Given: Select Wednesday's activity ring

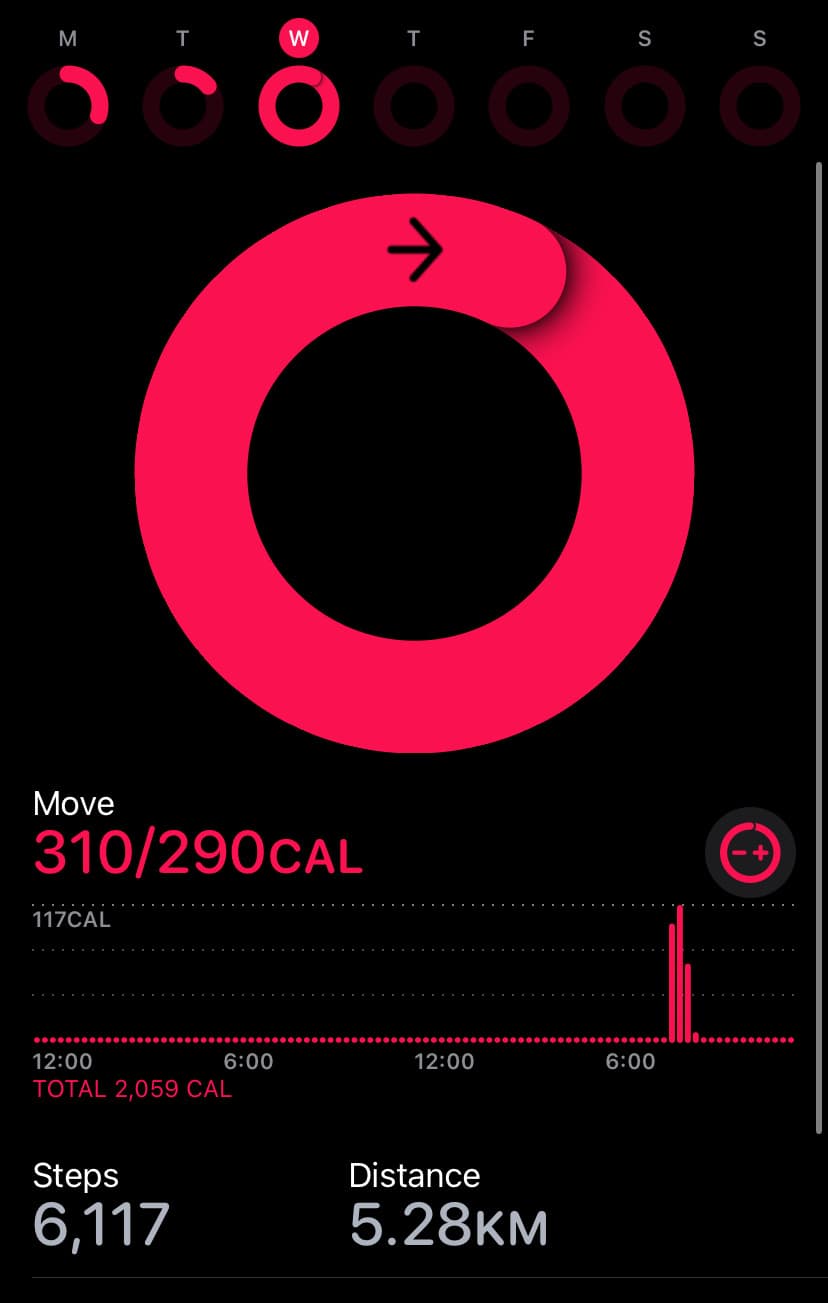Looking at the screenshot, I should [x=298, y=106].
